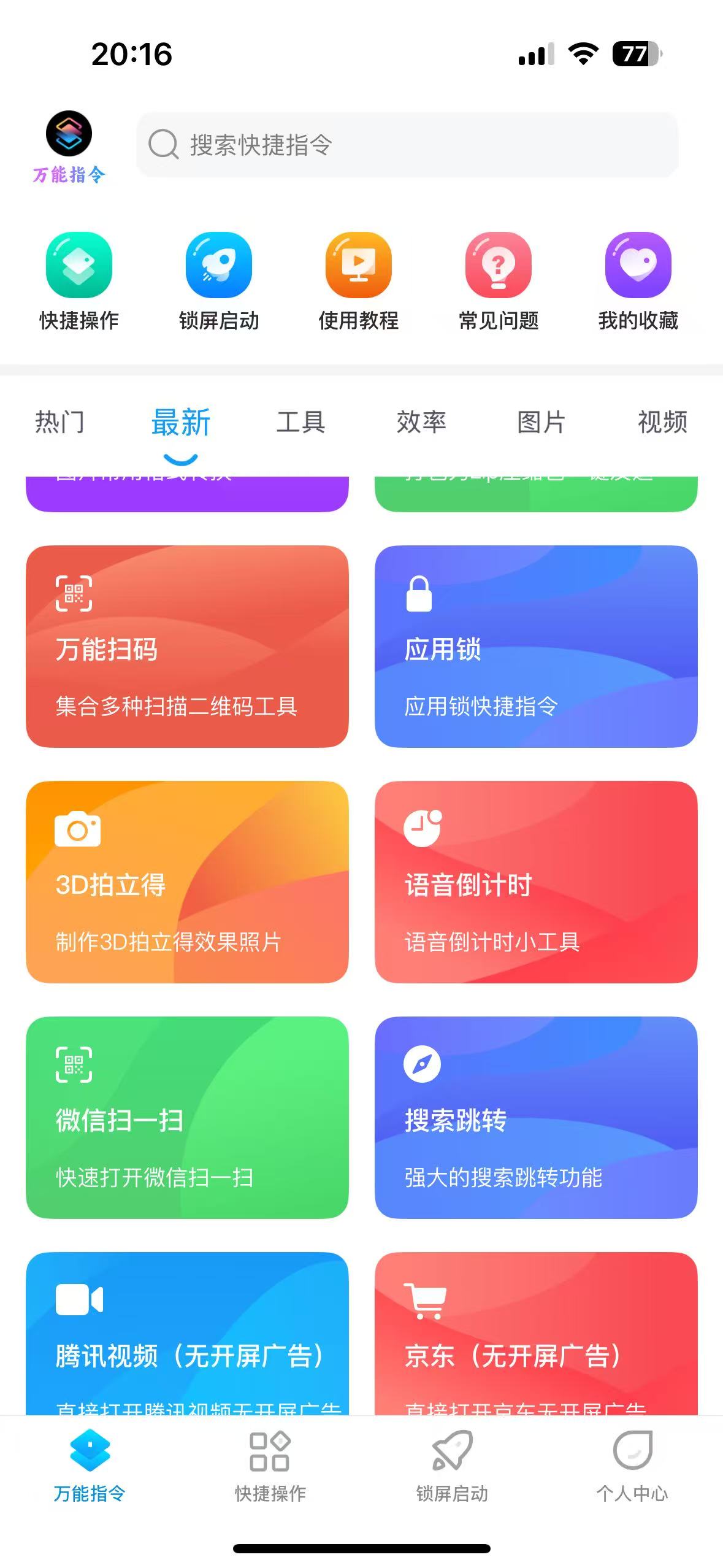Switch to the 视频 tab
This screenshot has width=723, height=1568.
pyautogui.click(x=662, y=421)
